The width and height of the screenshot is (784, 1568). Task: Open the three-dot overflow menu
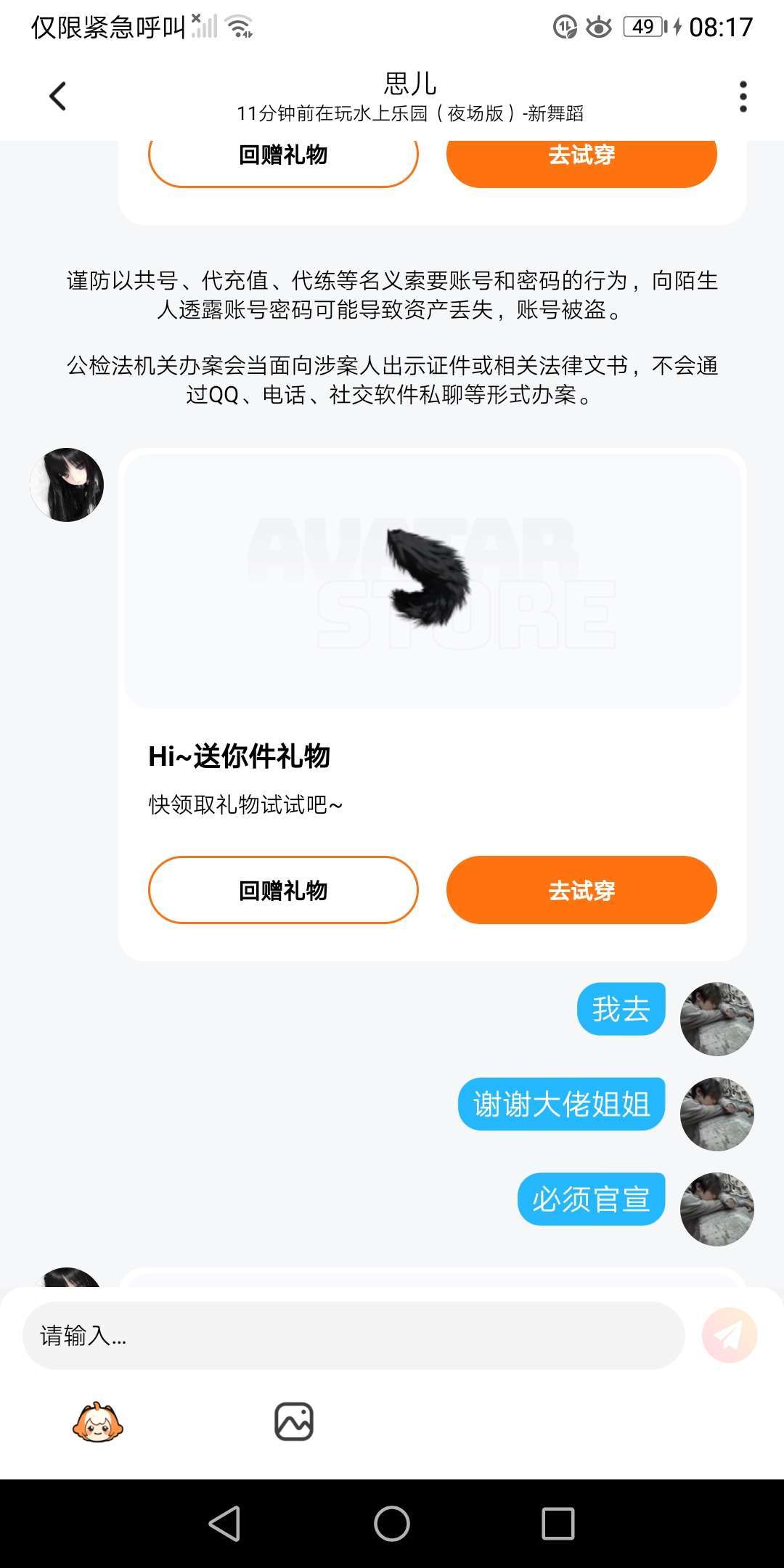(x=743, y=97)
